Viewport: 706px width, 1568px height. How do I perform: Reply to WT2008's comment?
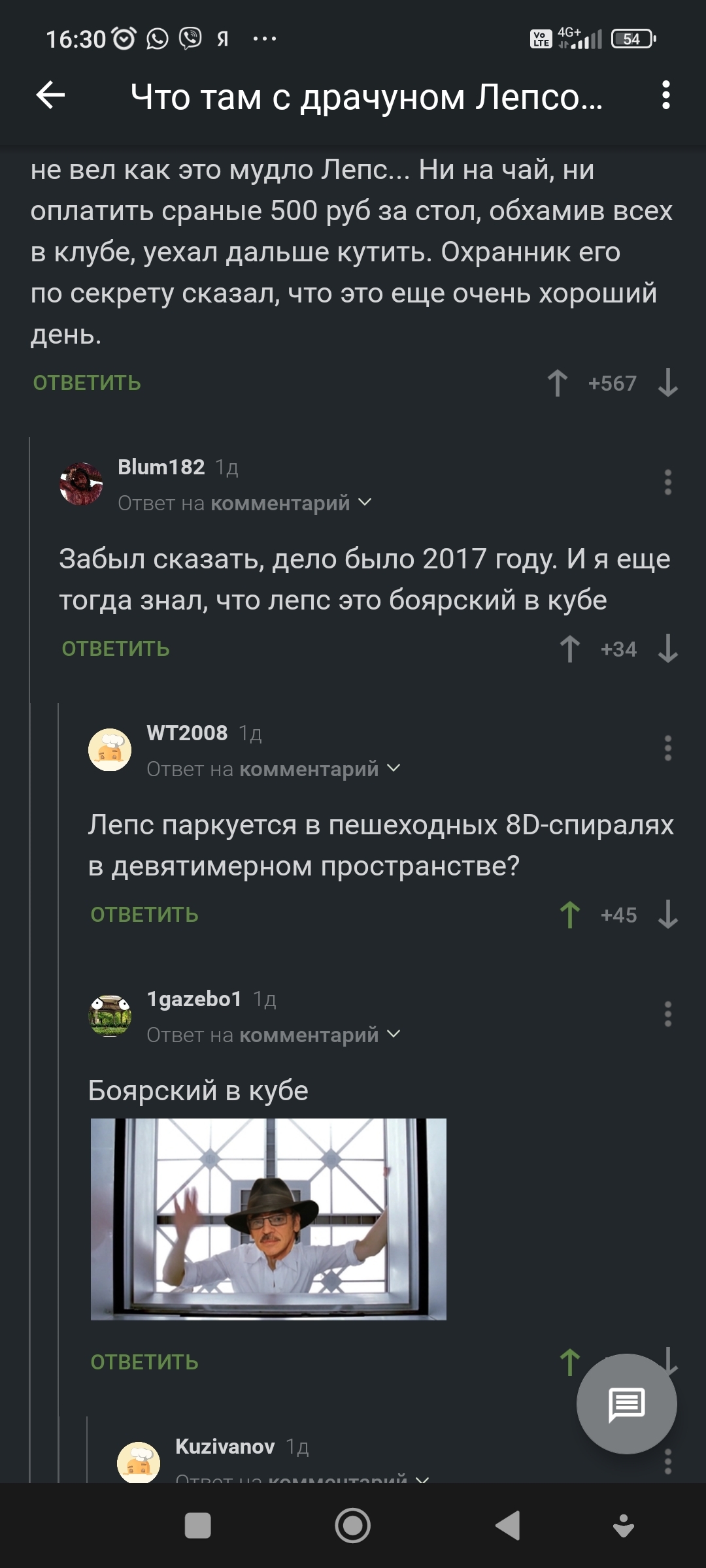click(144, 915)
